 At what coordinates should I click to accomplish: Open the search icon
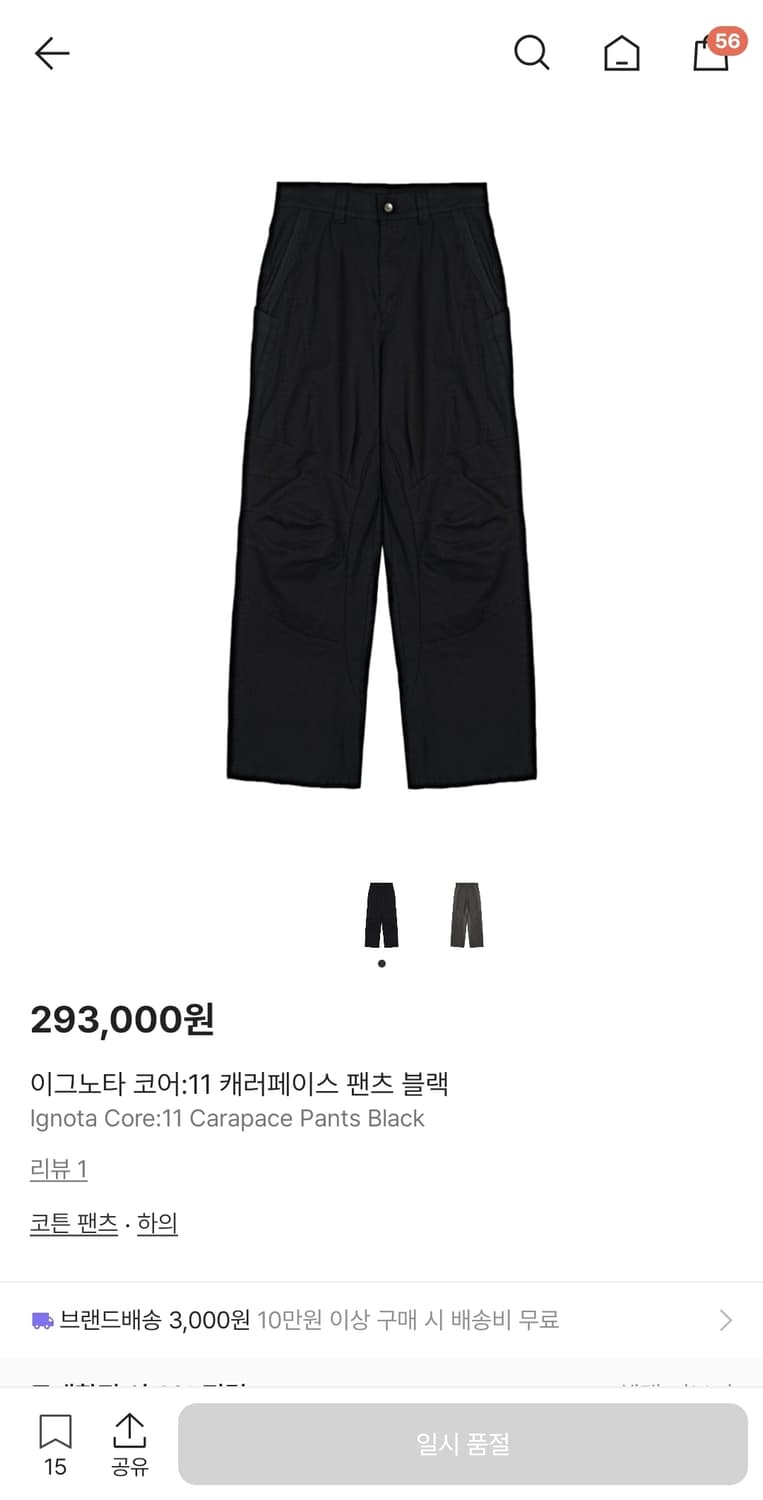[532, 53]
